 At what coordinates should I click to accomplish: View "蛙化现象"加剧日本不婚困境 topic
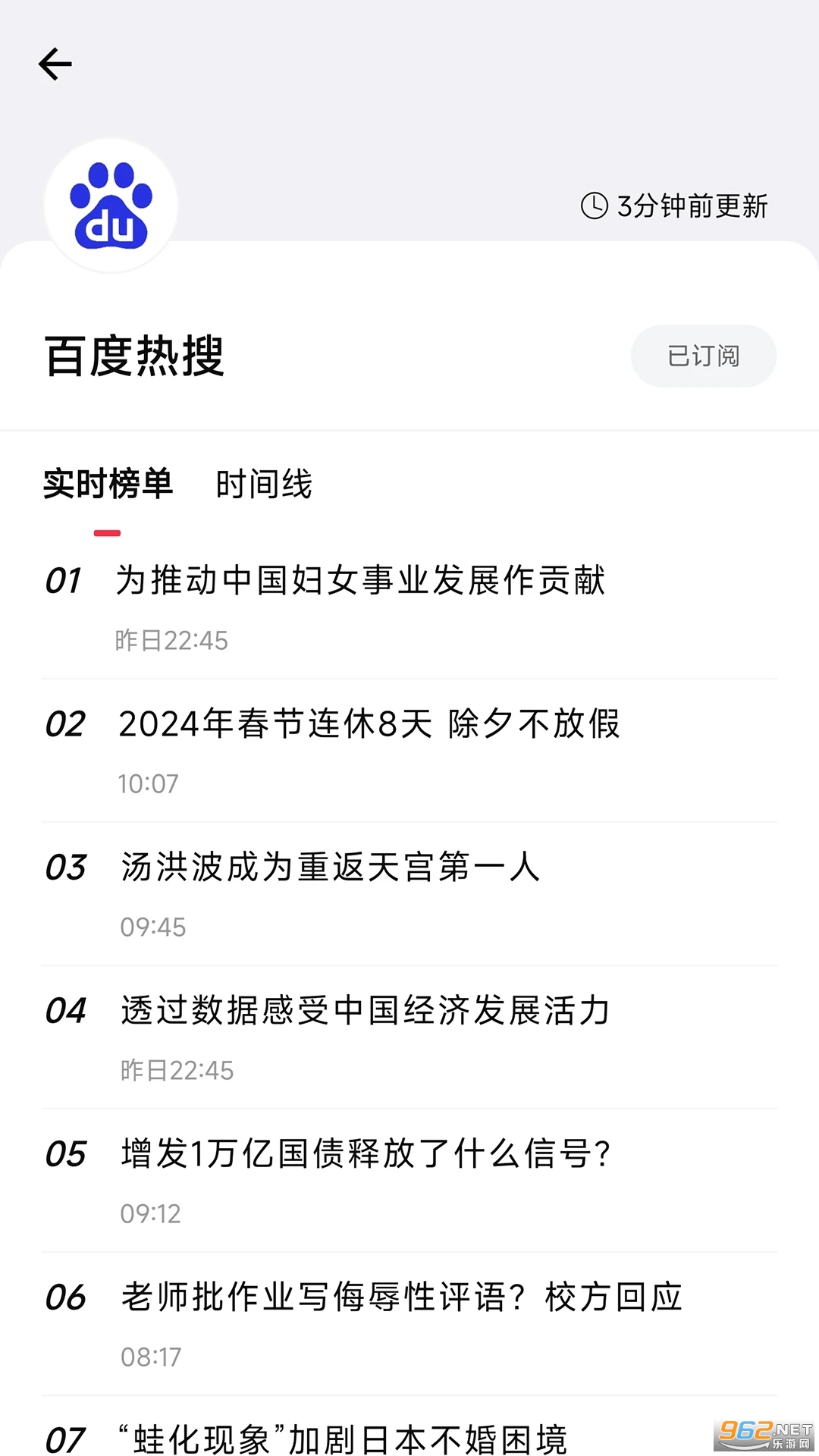[x=343, y=1438]
